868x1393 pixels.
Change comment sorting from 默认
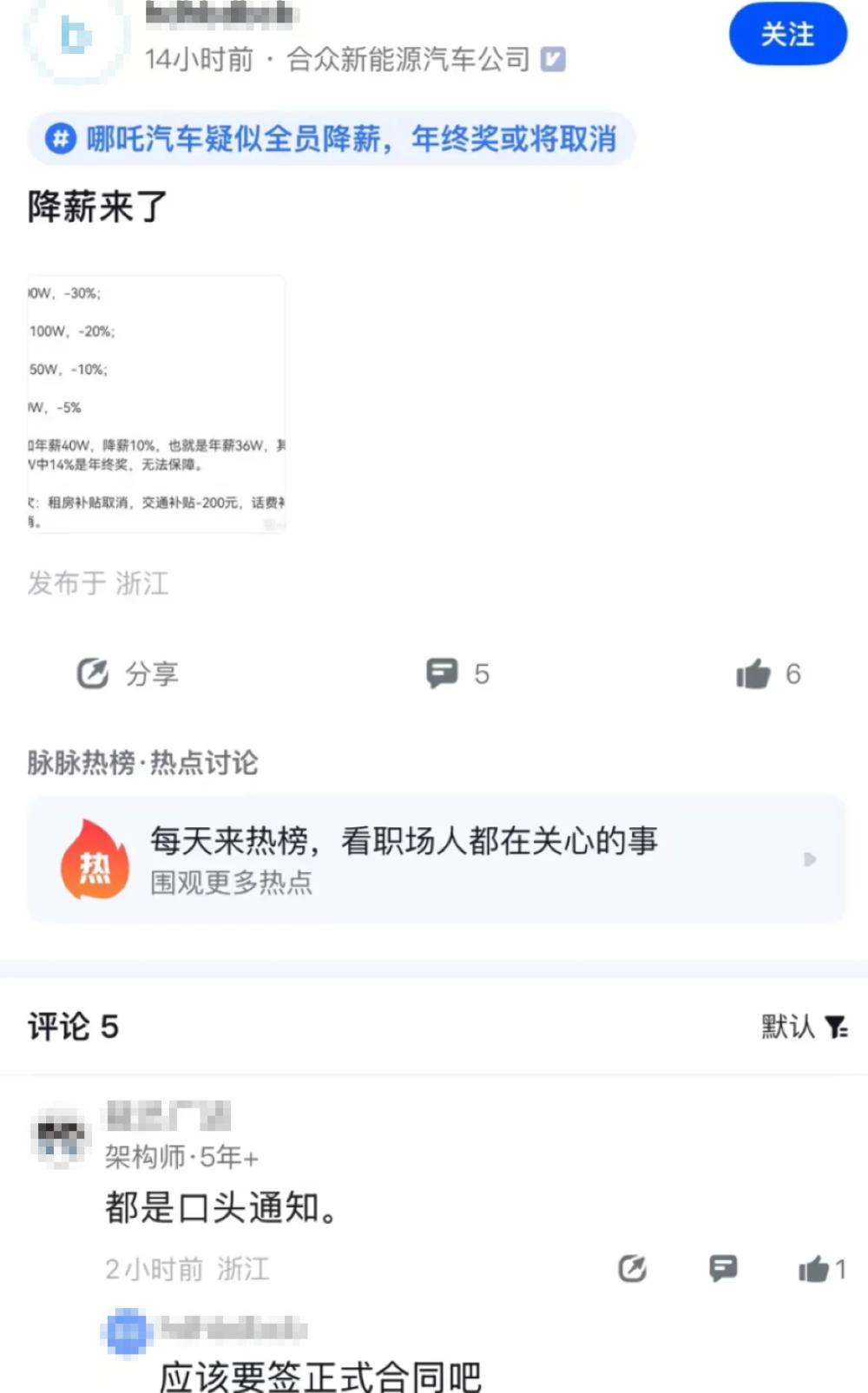(804, 1027)
